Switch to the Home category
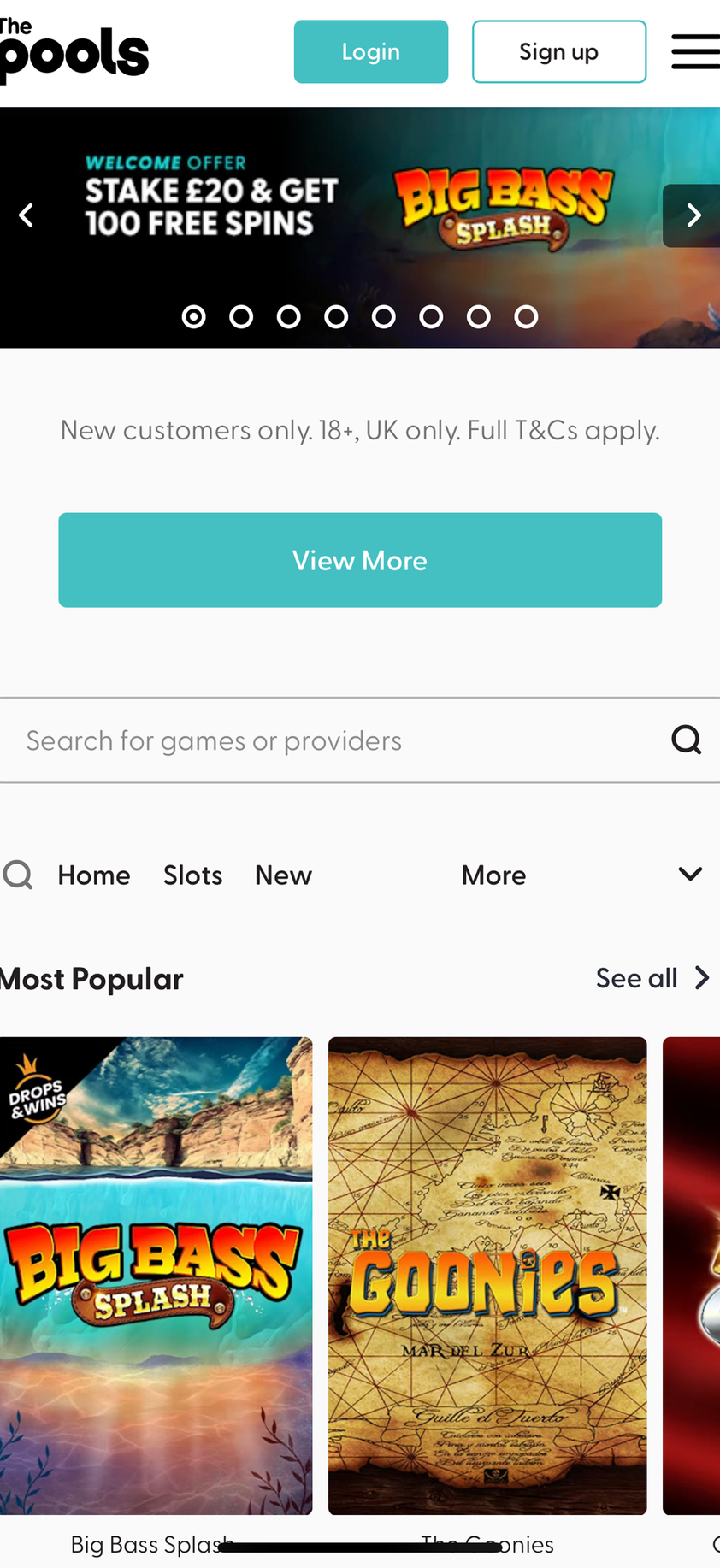Viewport: 720px width, 1568px height. tap(94, 875)
